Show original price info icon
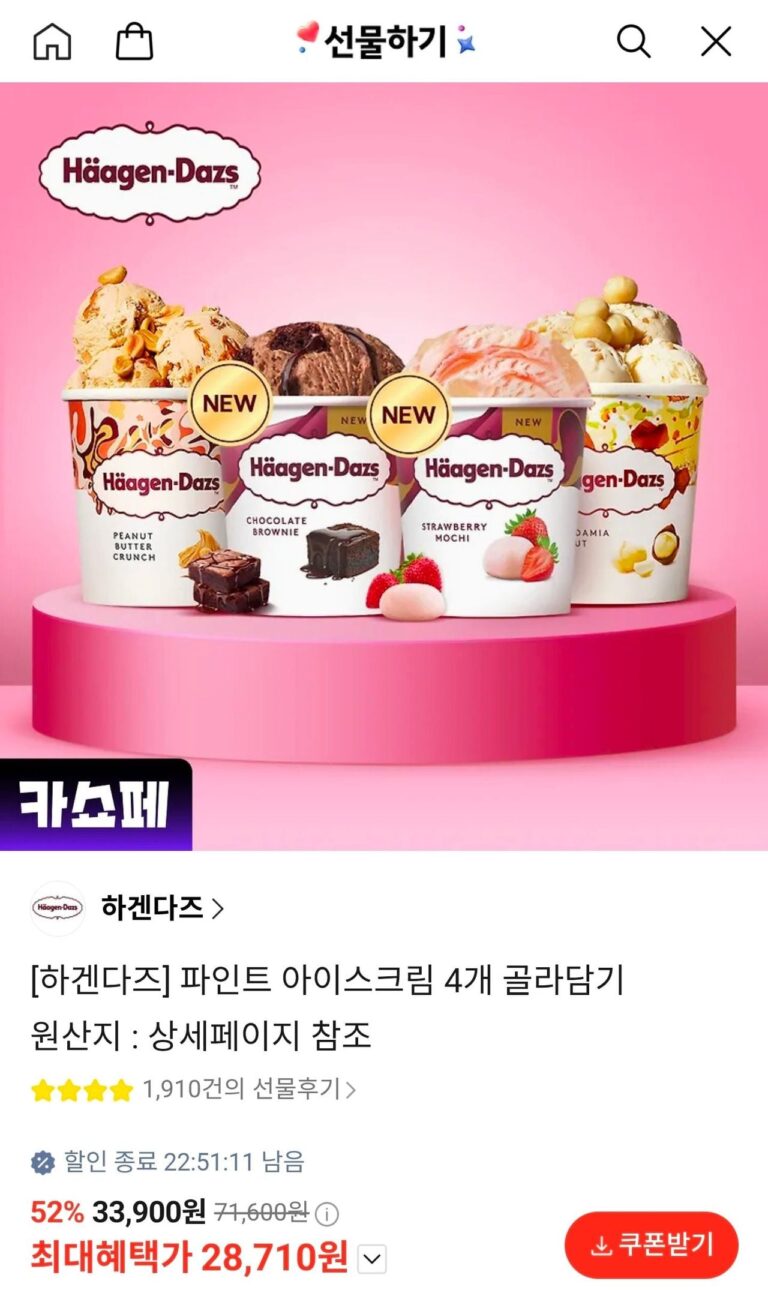 pos(327,1214)
